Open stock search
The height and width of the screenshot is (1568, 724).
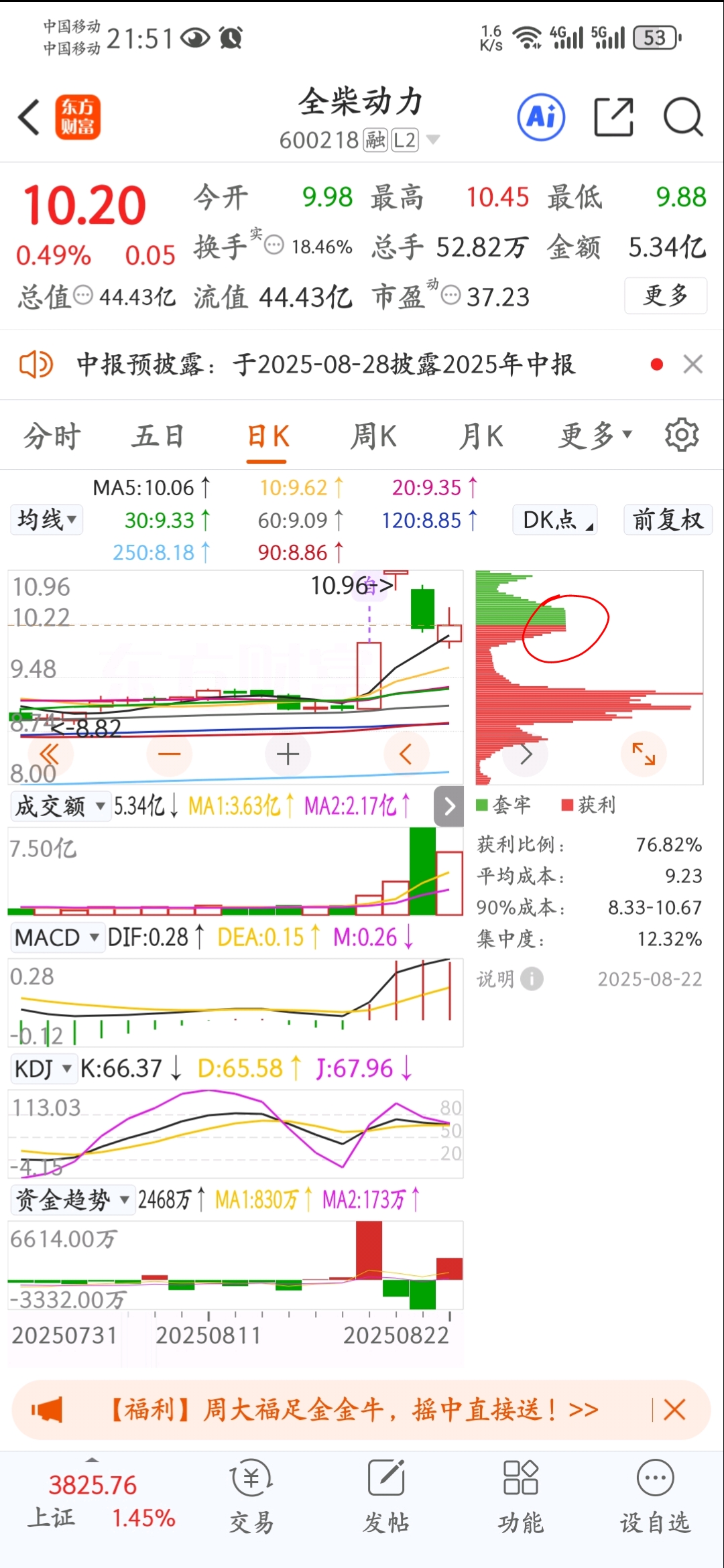coord(683,117)
